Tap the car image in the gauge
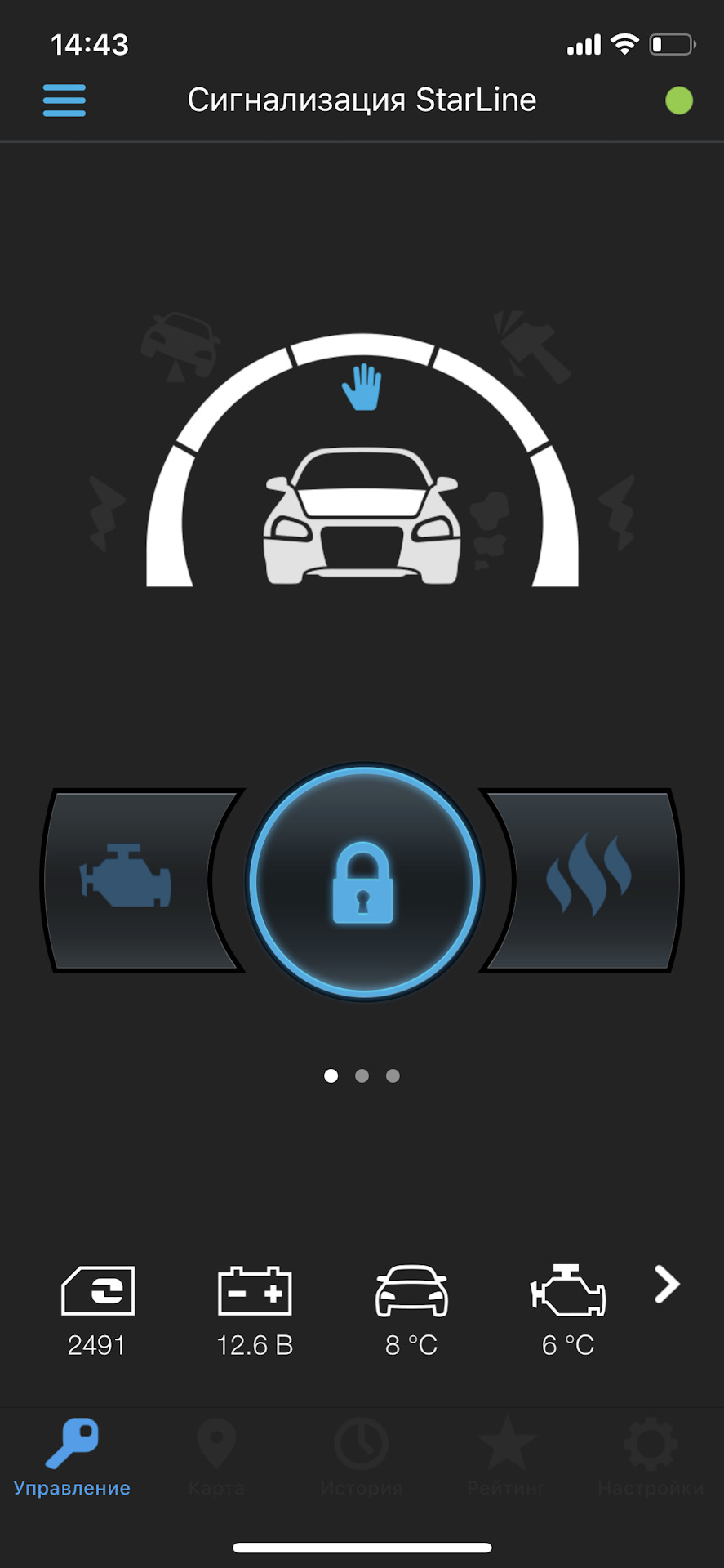The image size is (724, 1568). pos(362,516)
